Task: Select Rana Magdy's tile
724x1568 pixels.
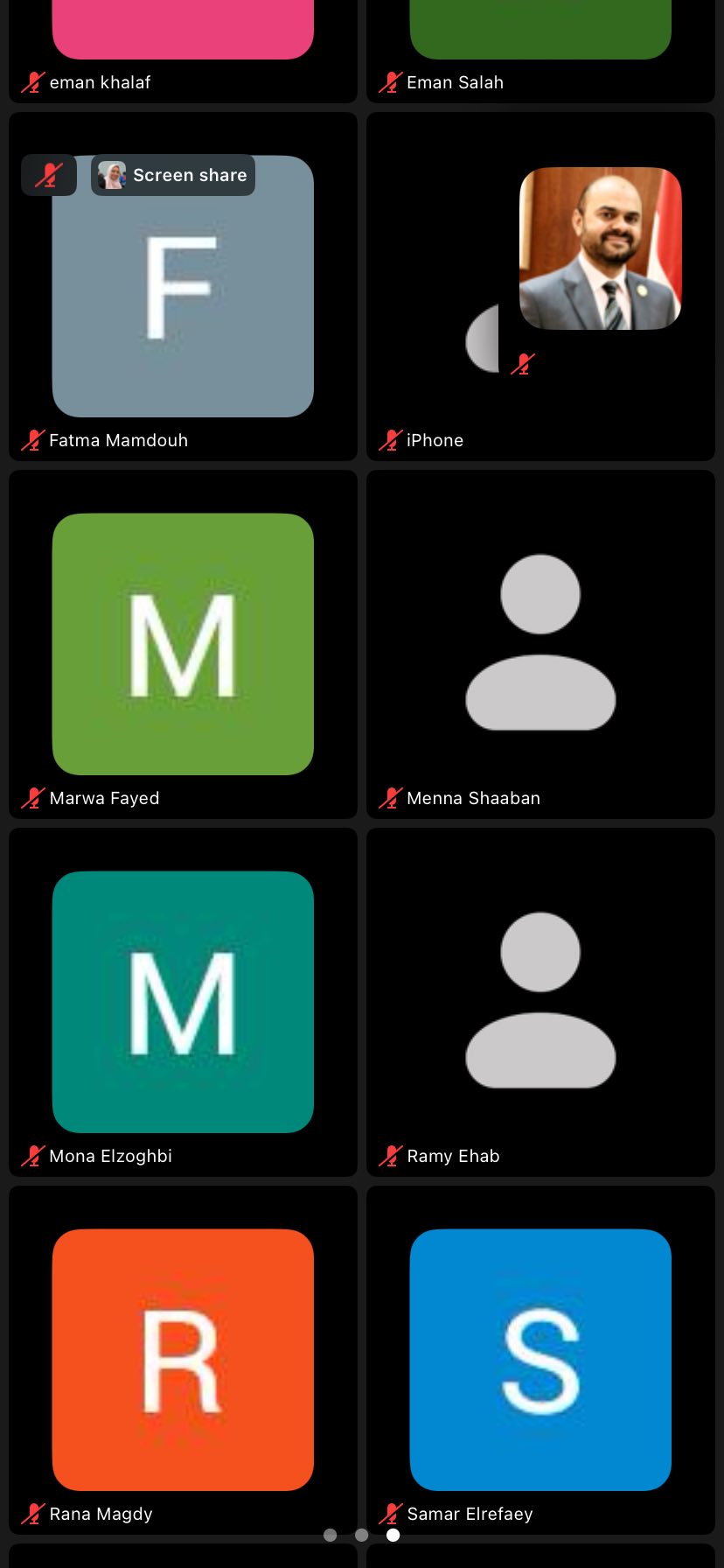Action: [x=183, y=1359]
